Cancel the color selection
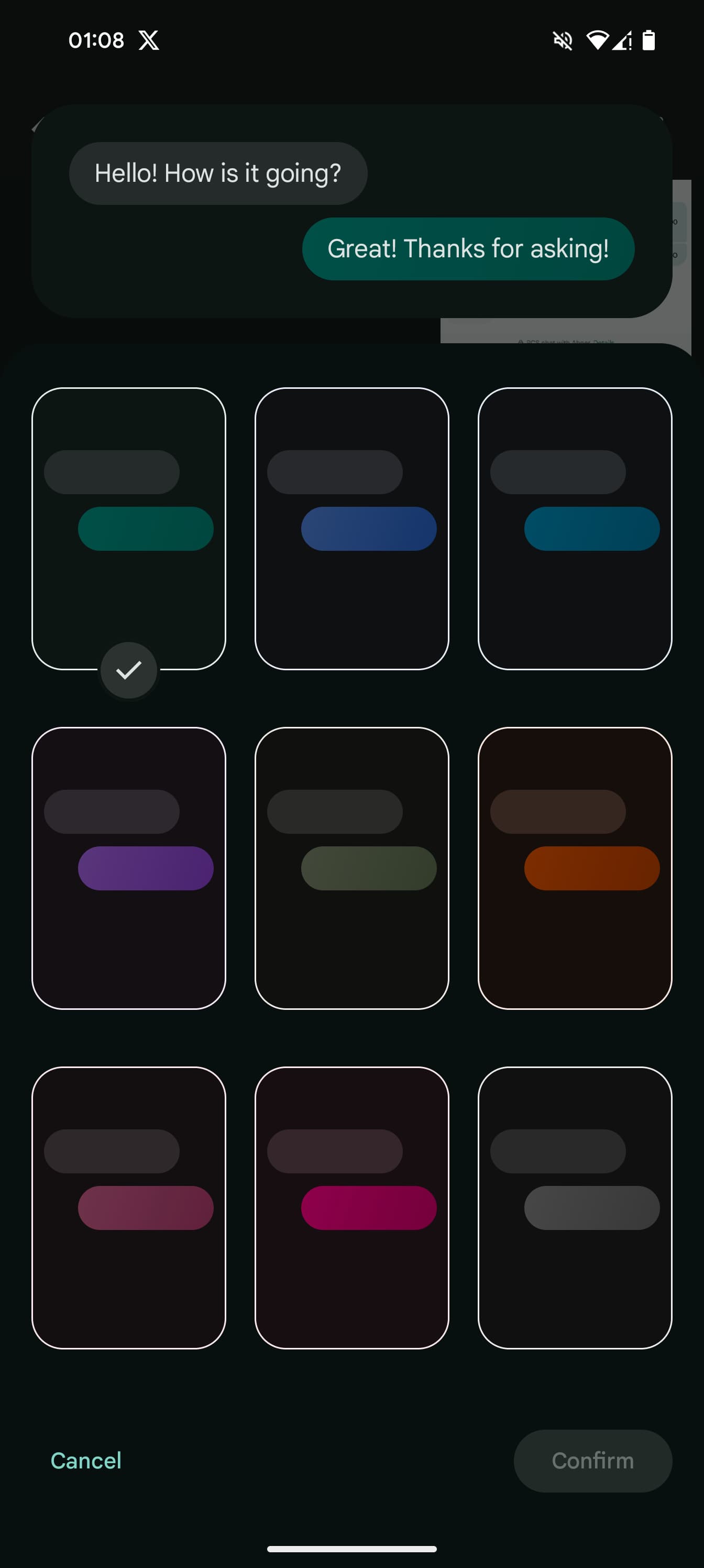704x1568 pixels. point(86,1460)
